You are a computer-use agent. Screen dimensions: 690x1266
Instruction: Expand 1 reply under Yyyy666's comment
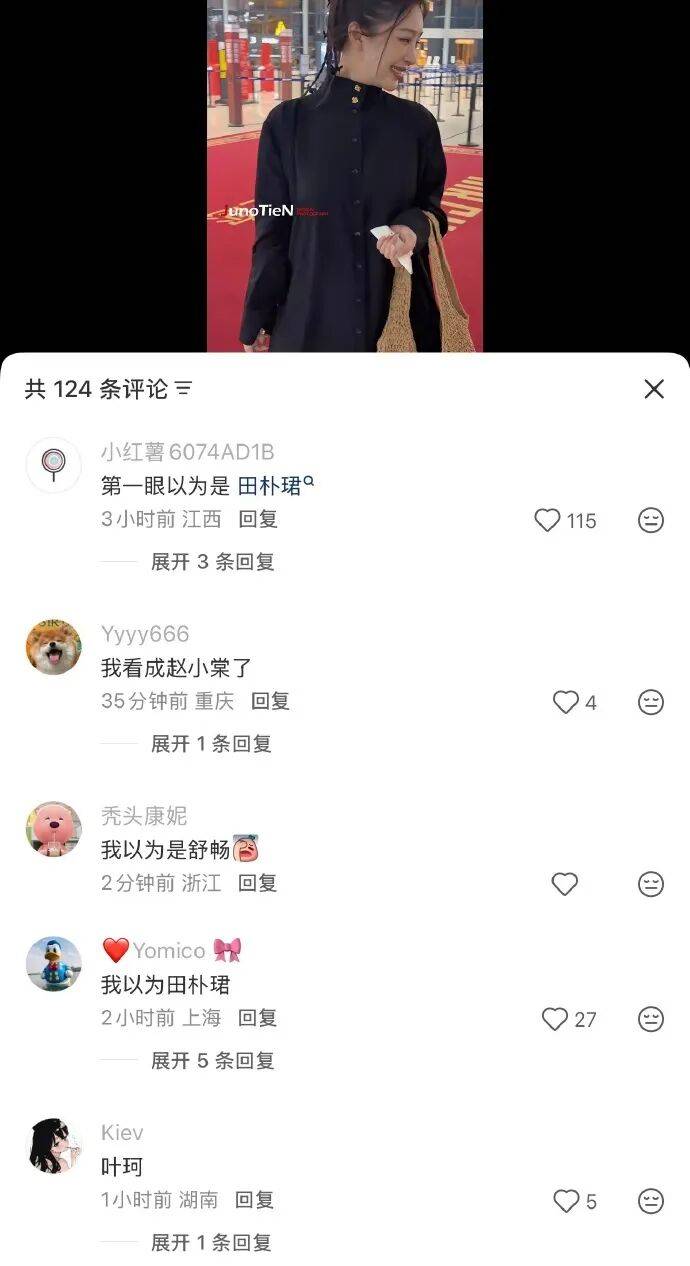tap(211, 744)
